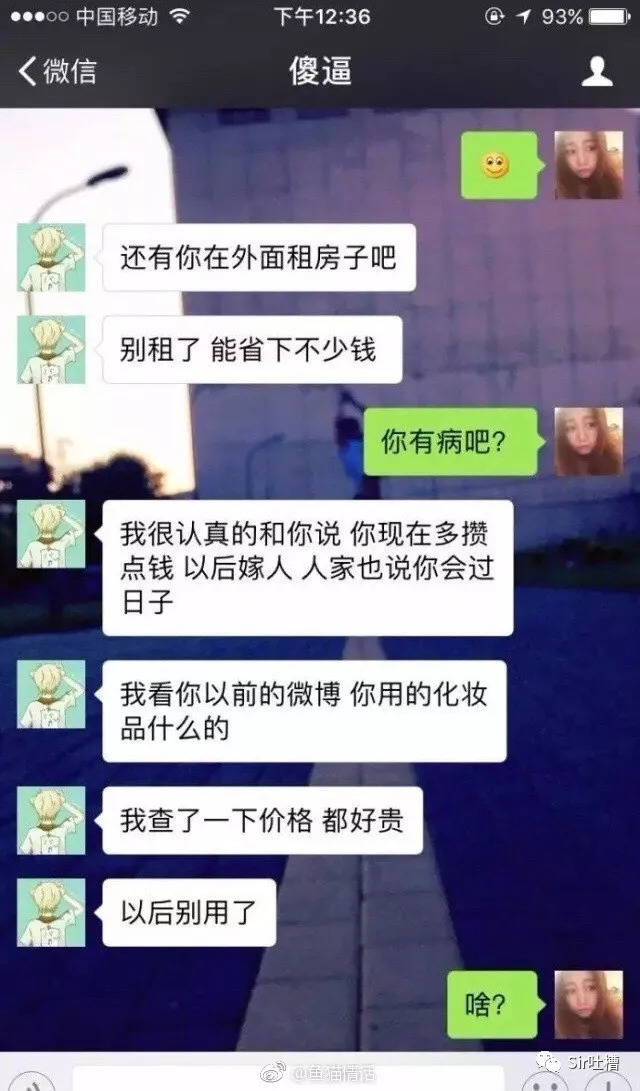Image resolution: width=640 pixels, height=1091 pixels.
Task: Open sender's avatar beside 我查了一下价格 都好贵
Action: 51,820
